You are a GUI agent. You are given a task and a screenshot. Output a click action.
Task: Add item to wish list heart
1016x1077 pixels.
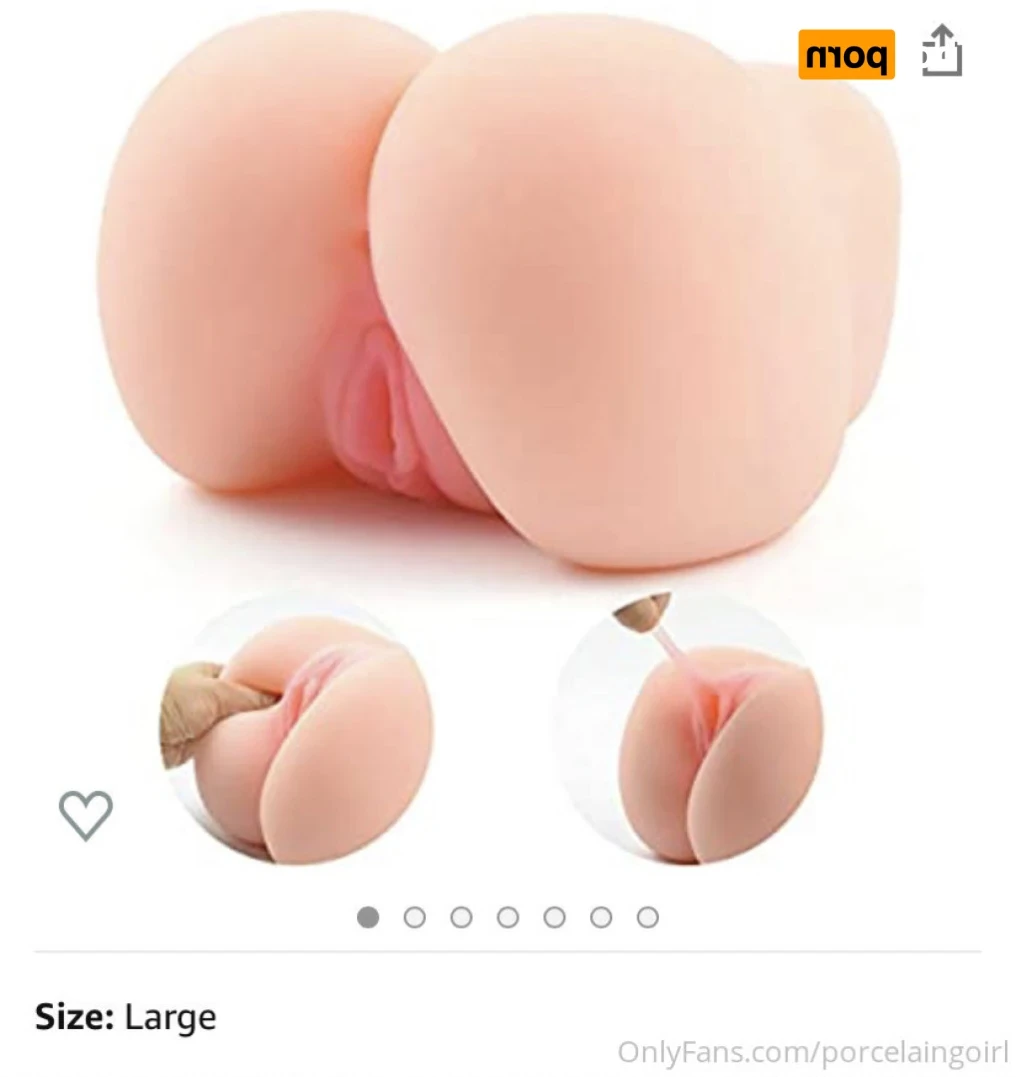[x=86, y=815]
